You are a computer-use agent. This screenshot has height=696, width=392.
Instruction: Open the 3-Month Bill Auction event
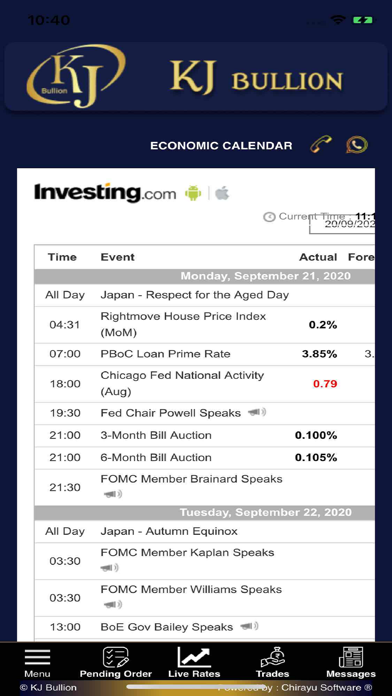(x=156, y=435)
